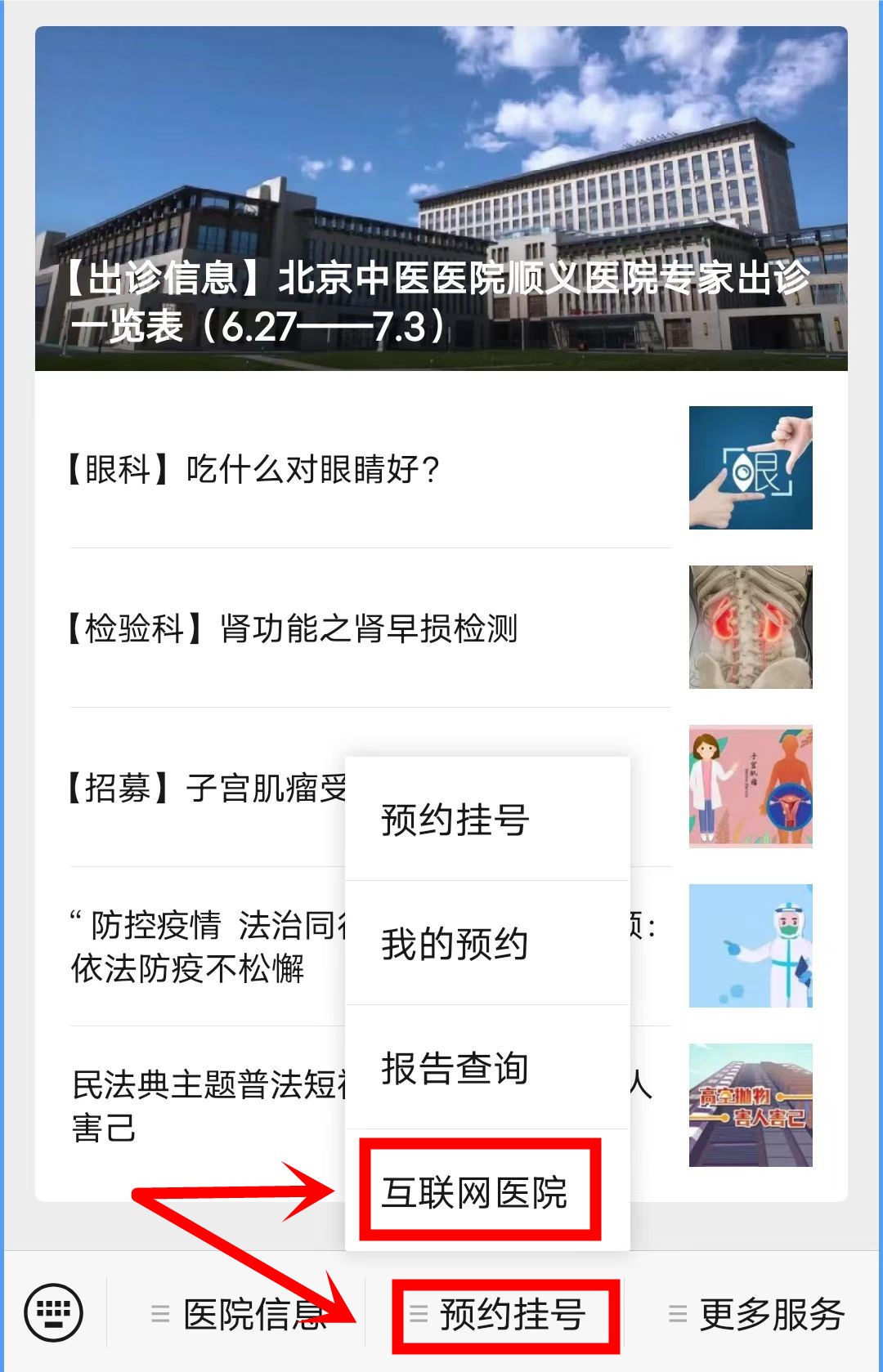This screenshot has height=1372, width=883.
Task: Switch to keyboard input mode
Action: [x=54, y=1313]
